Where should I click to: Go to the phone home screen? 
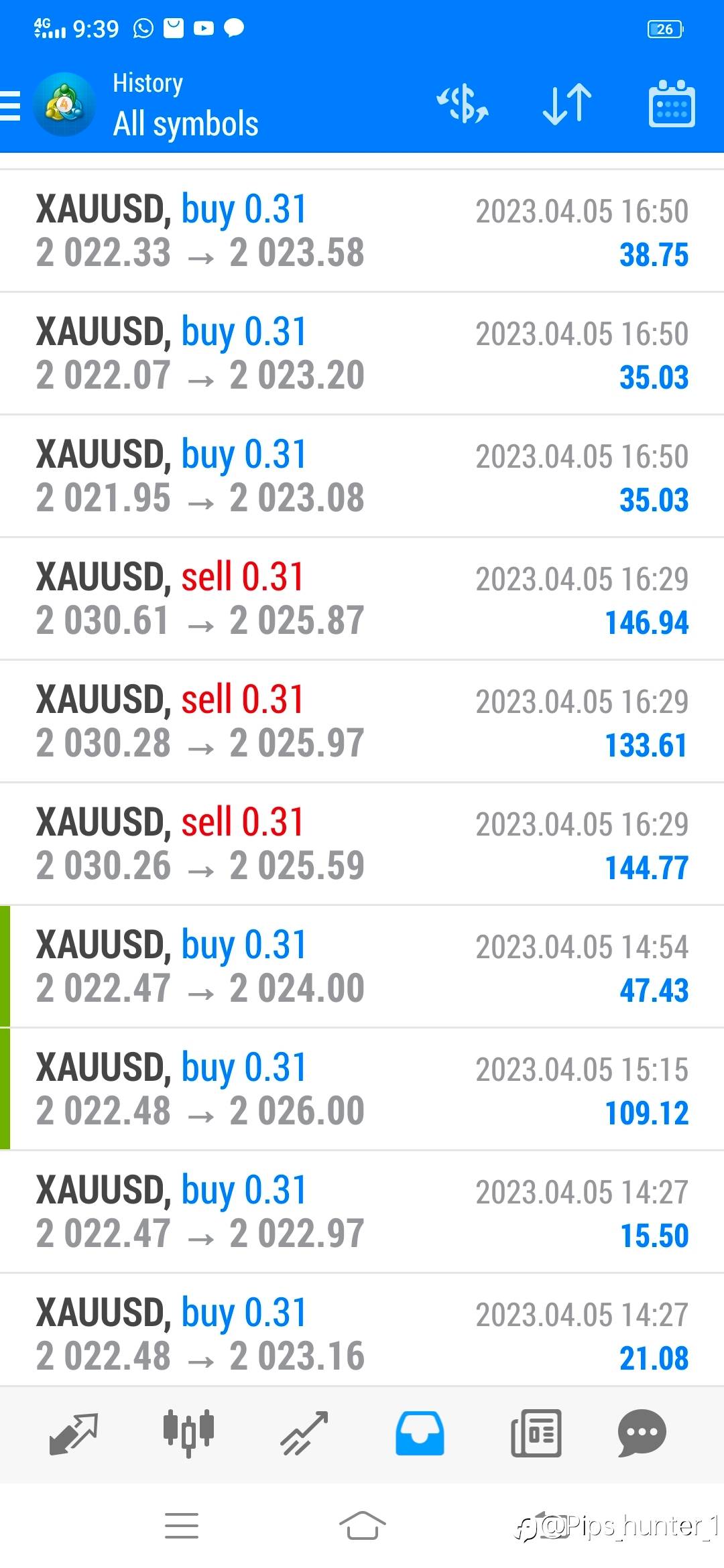pyautogui.click(x=362, y=1526)
